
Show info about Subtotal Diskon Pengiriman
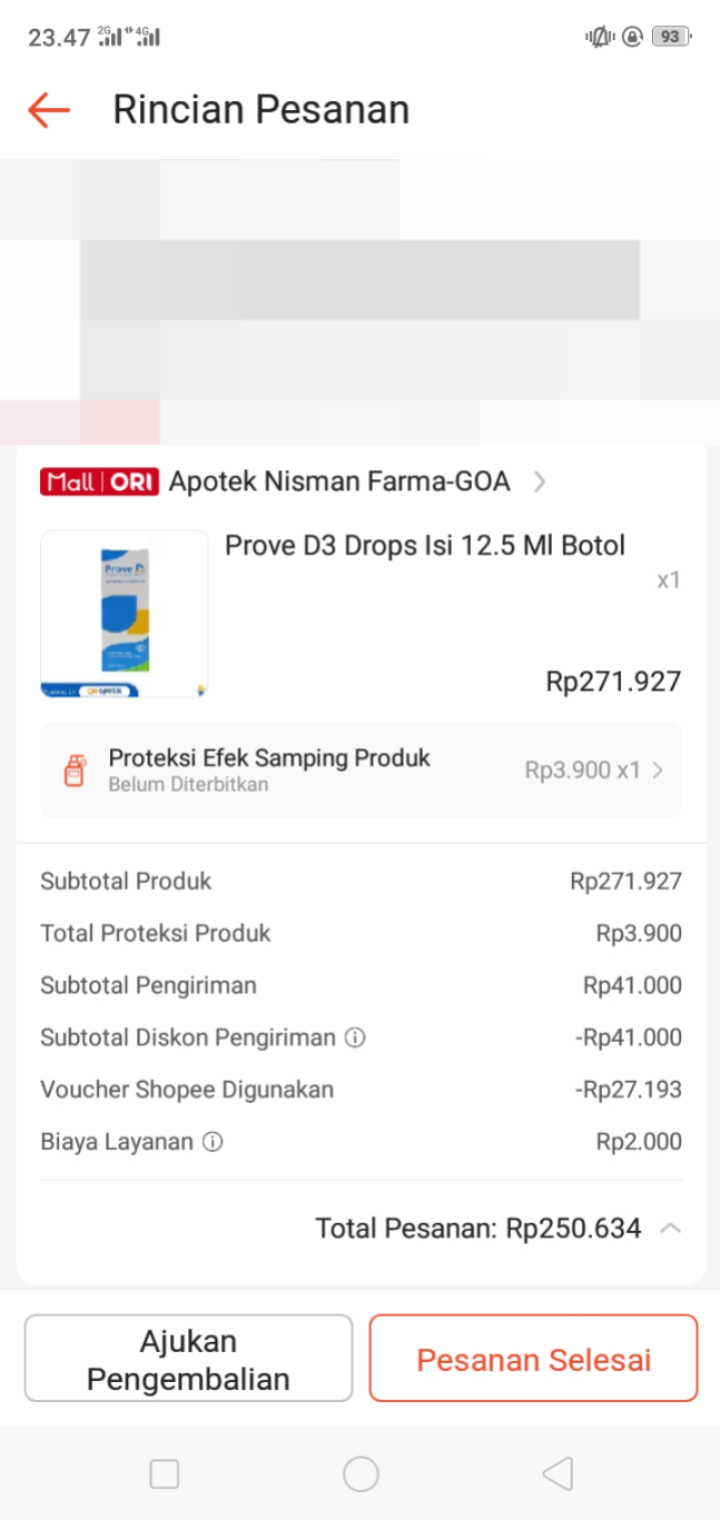(x=355, y=1038)
